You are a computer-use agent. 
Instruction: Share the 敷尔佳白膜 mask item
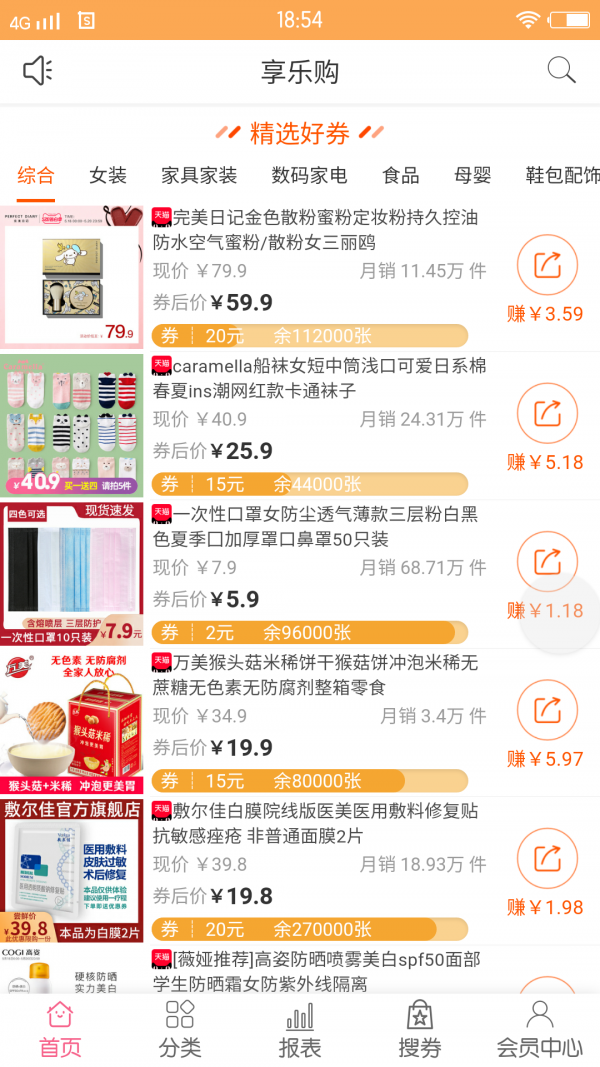[547, 858]
